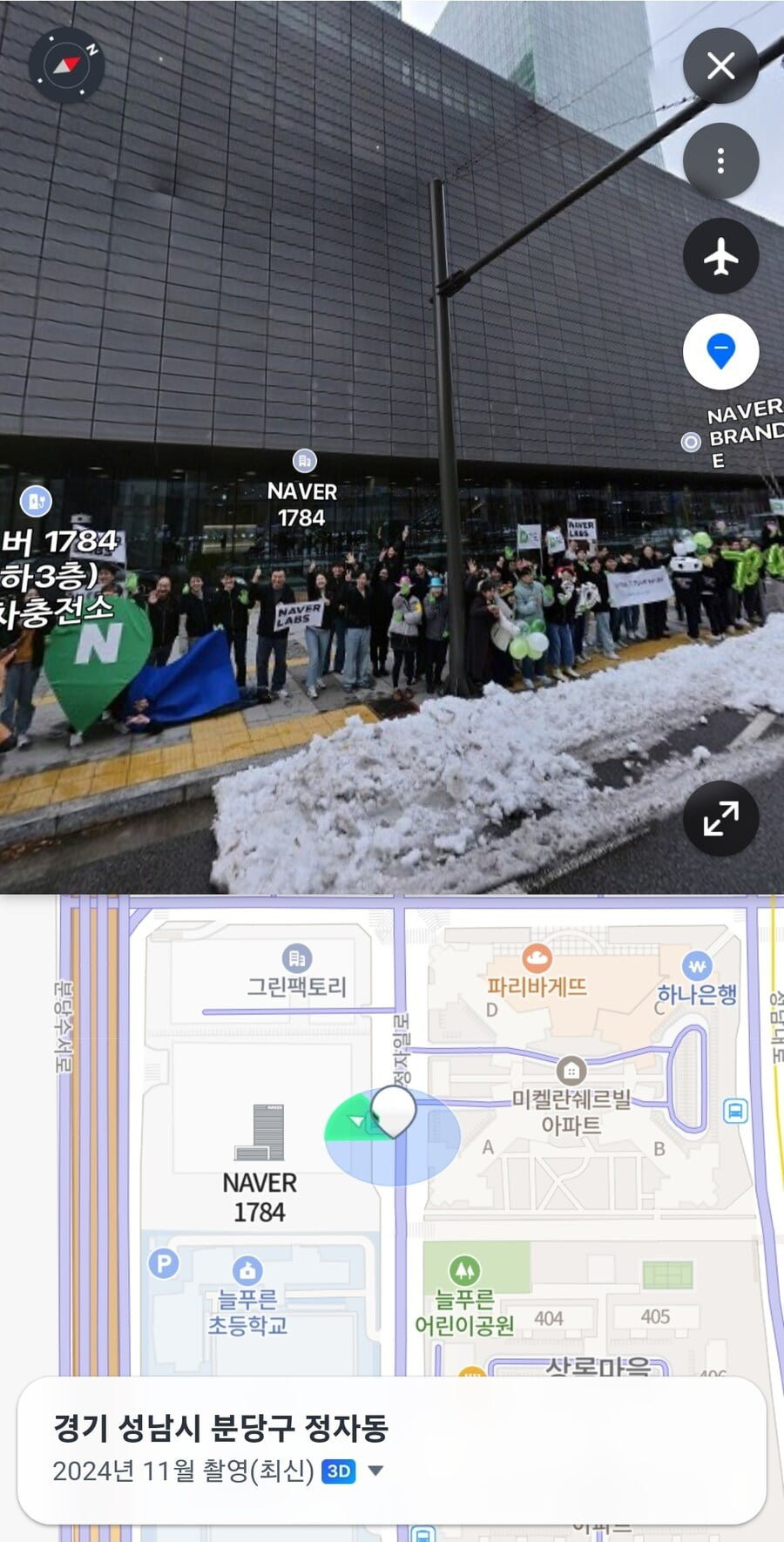Viewport: 784px width, 1542px height.
Task: Open the three-dot overflow menu
Action: [x=720, y=161]
